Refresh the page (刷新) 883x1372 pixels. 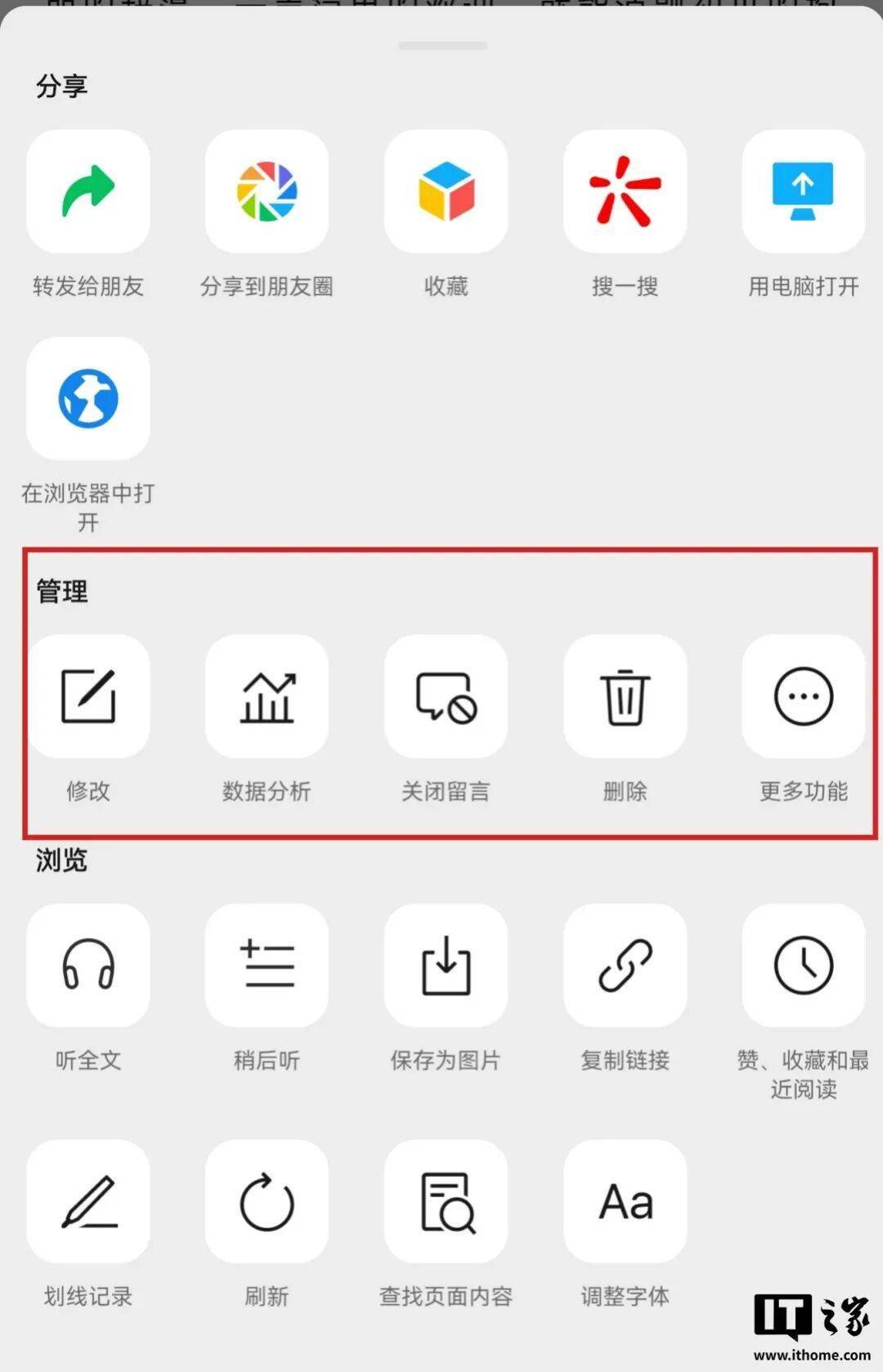click(x=267, y=1201)
